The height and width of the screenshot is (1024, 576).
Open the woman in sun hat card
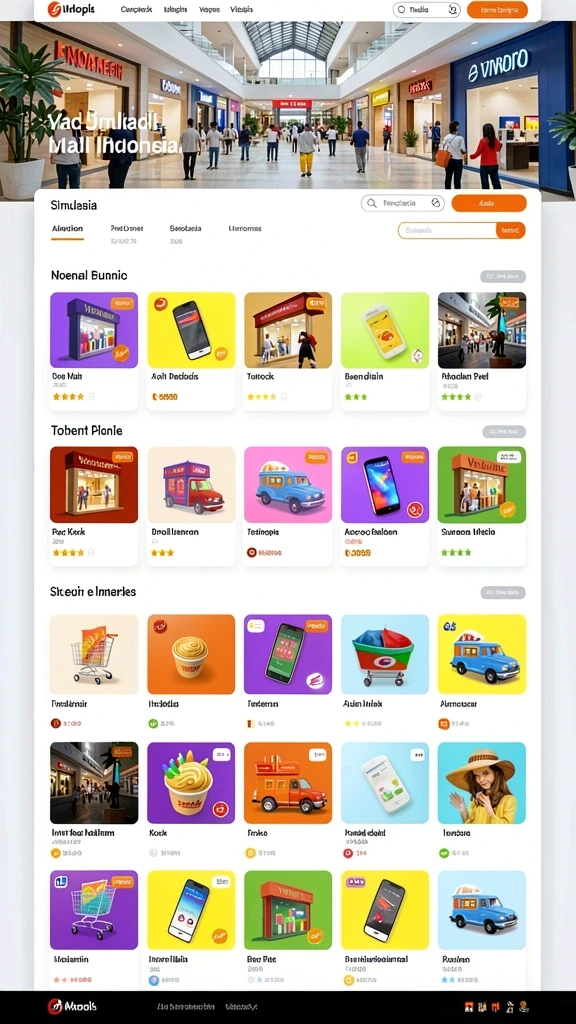[x=482, y=800]
